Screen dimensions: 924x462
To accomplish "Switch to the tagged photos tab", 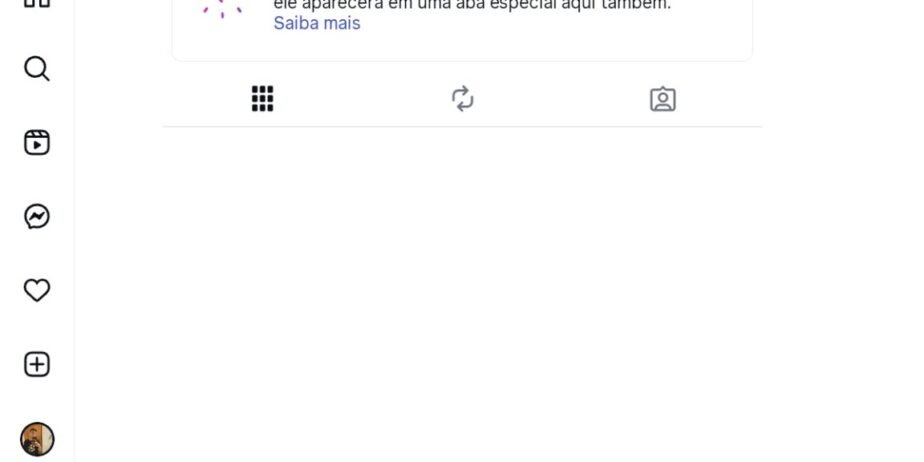I will tap(662, 99).
